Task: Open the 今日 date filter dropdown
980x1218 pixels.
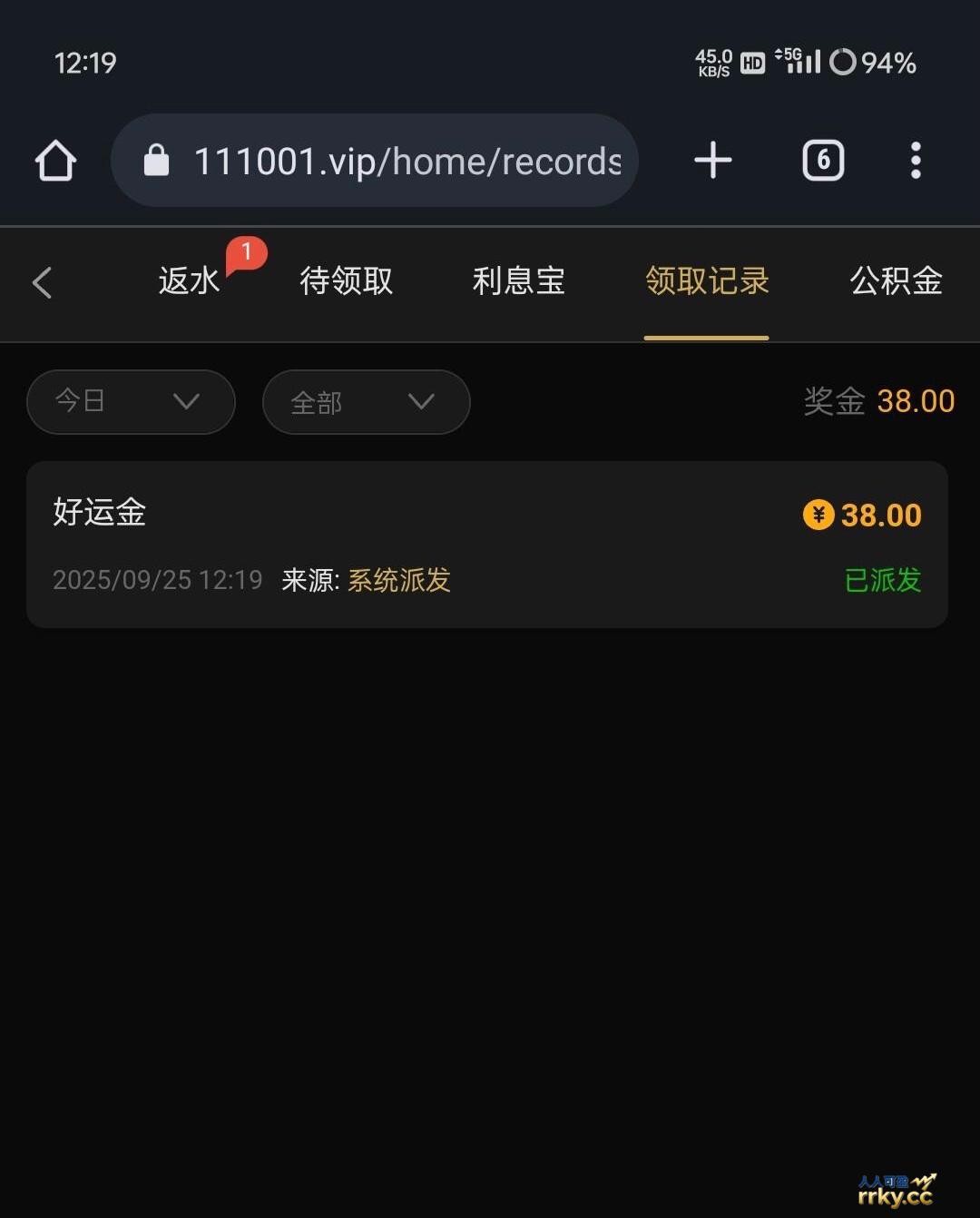Action: (x=131, y=402)
